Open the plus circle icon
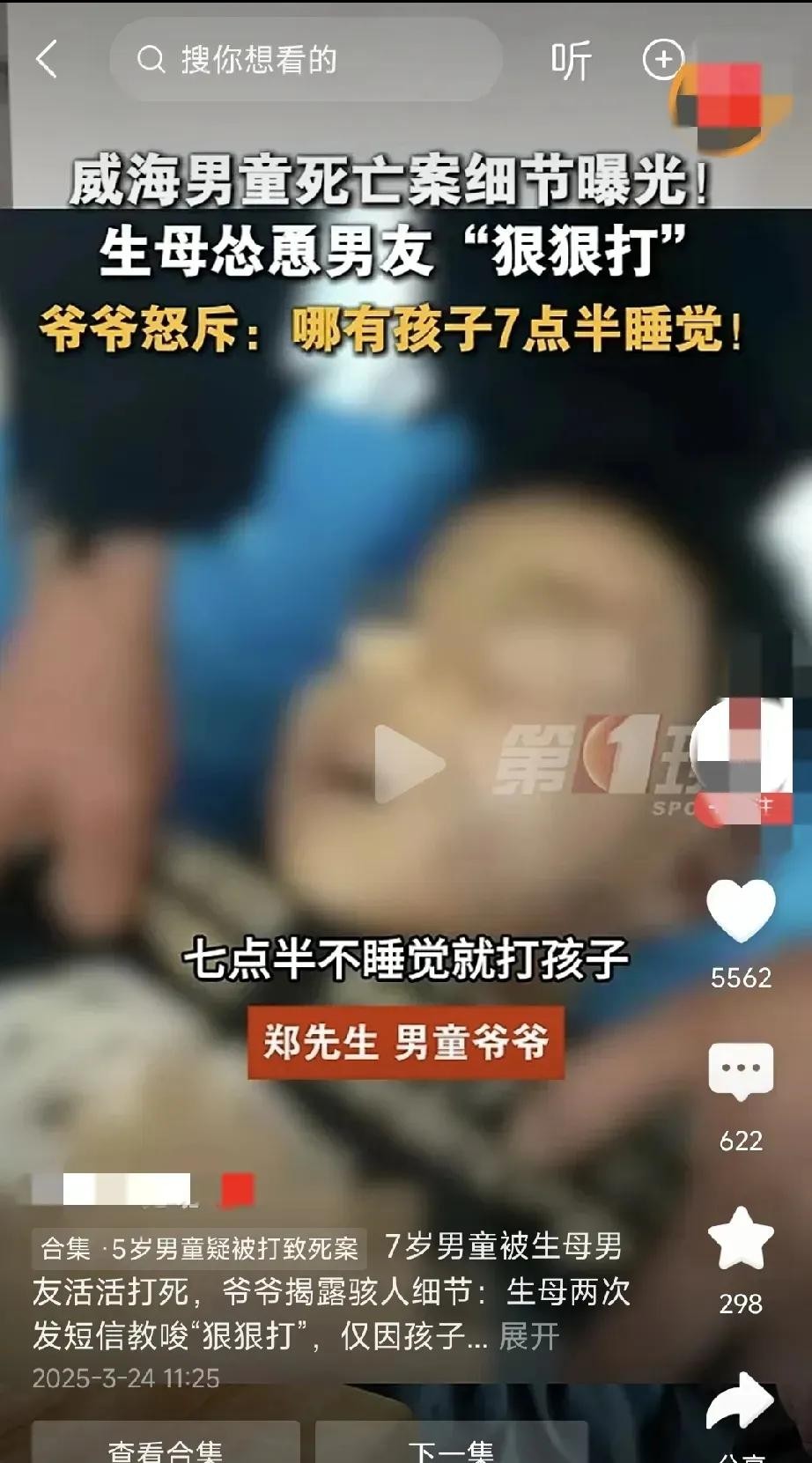The height and width of the screenshot is (1463, 812). coord(662,60)
